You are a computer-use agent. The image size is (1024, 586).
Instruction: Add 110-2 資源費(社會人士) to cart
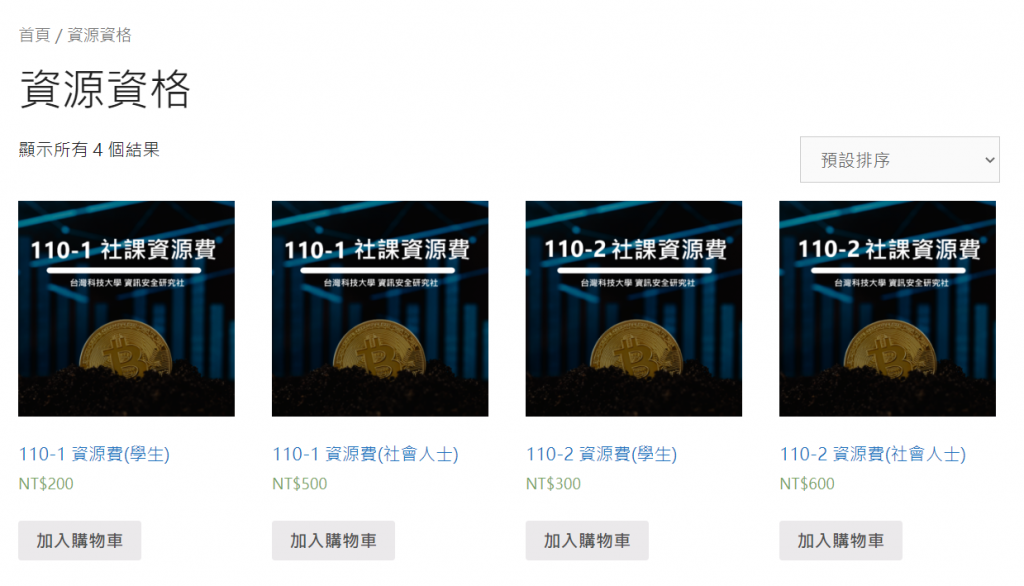pos(840,540)
